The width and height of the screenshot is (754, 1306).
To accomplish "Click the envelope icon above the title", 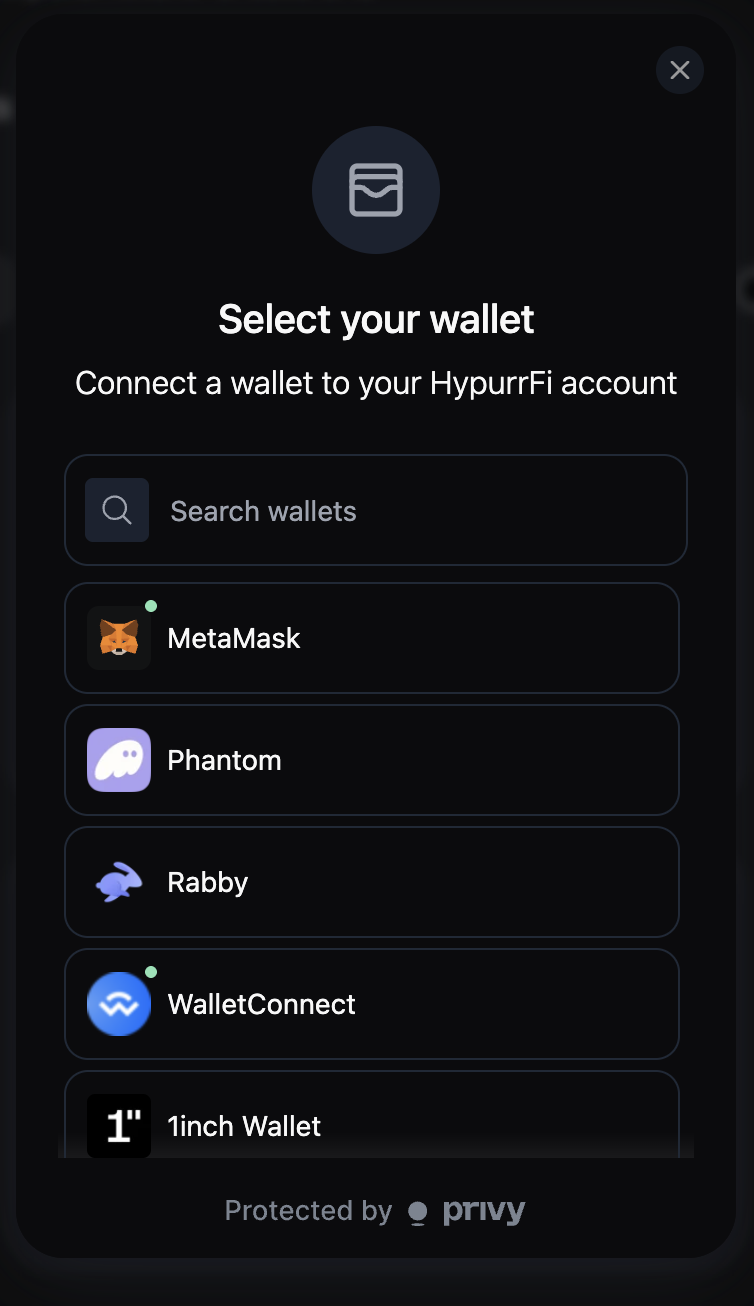I will pos(376,189).
